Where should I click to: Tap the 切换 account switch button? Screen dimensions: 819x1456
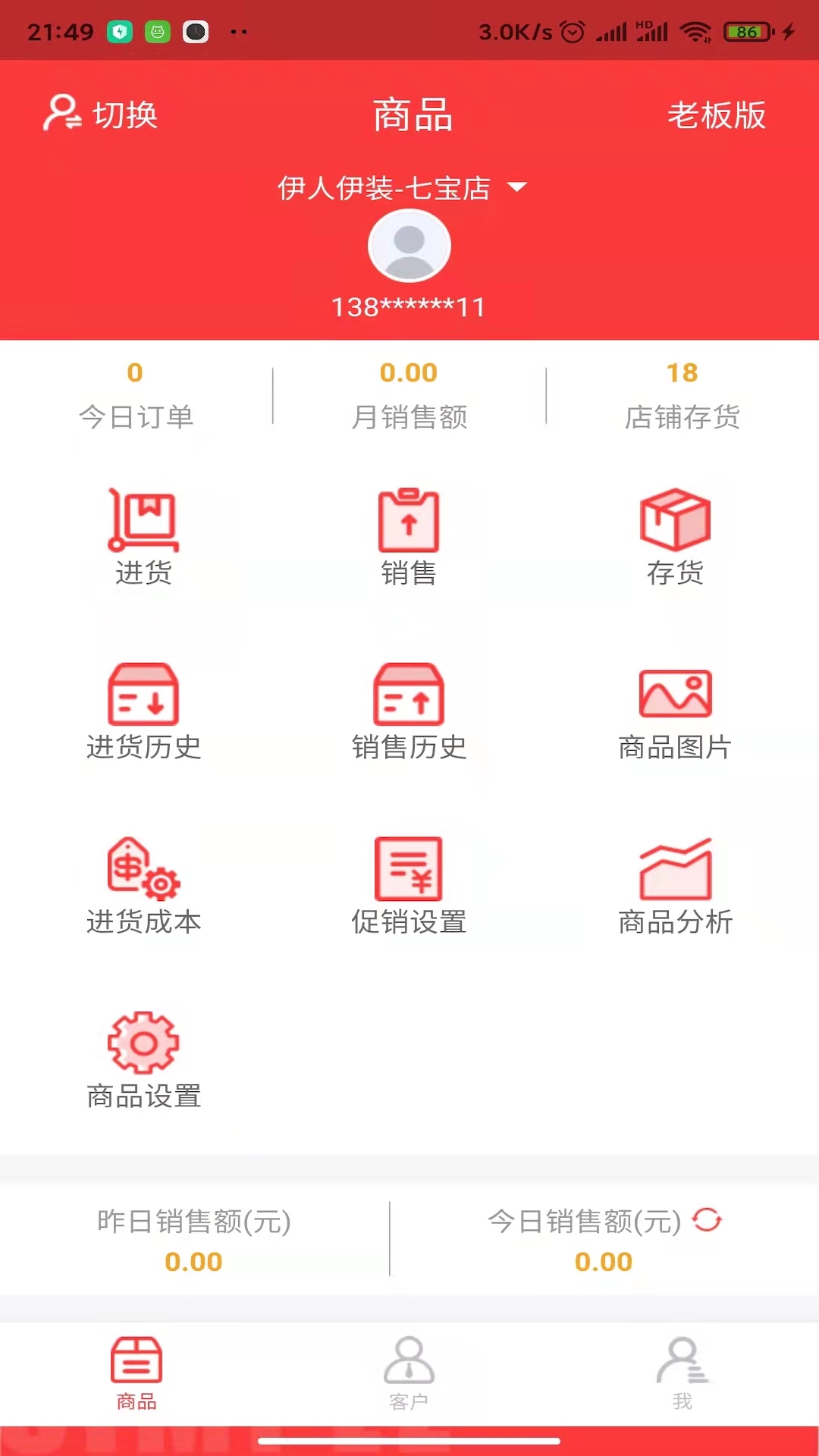click(100, 115)
